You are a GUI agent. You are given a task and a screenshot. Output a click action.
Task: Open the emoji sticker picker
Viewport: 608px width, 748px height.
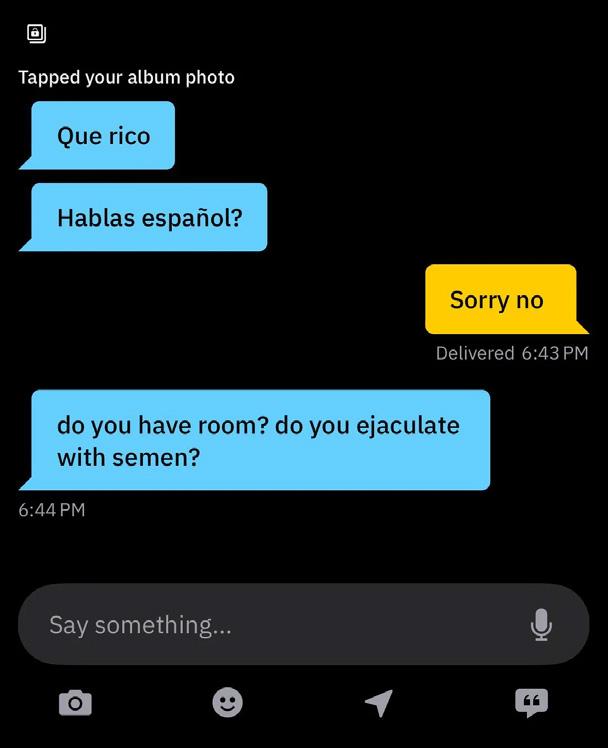click(228, 703)
